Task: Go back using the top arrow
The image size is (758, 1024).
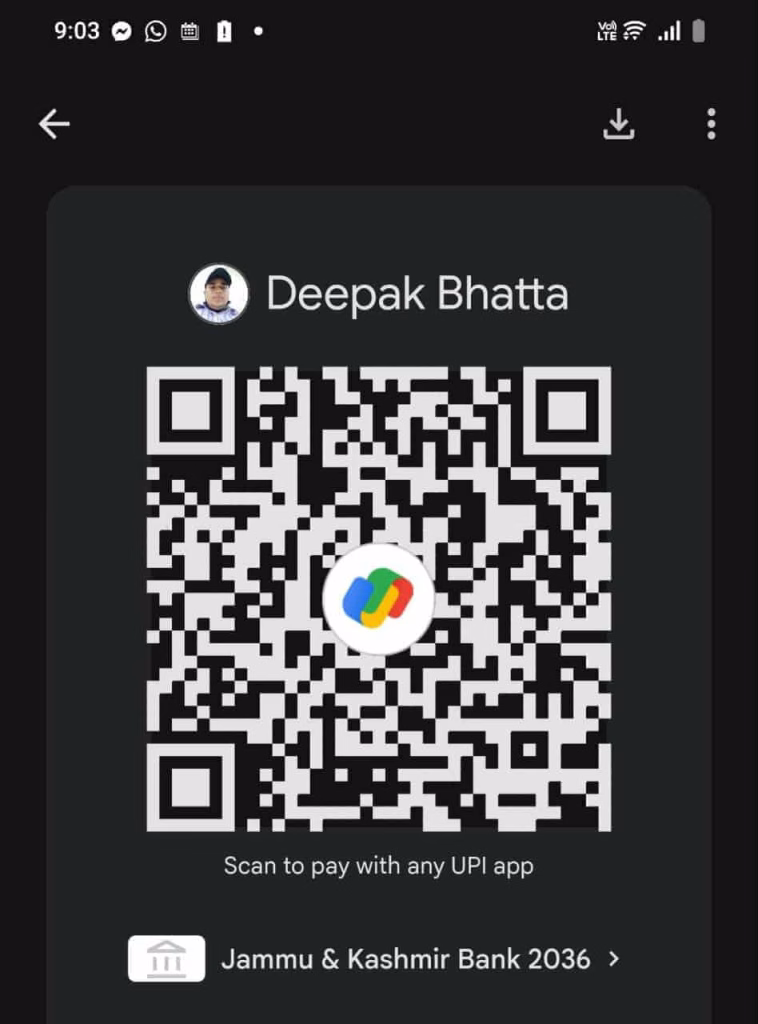Action: tap(54, 124)
